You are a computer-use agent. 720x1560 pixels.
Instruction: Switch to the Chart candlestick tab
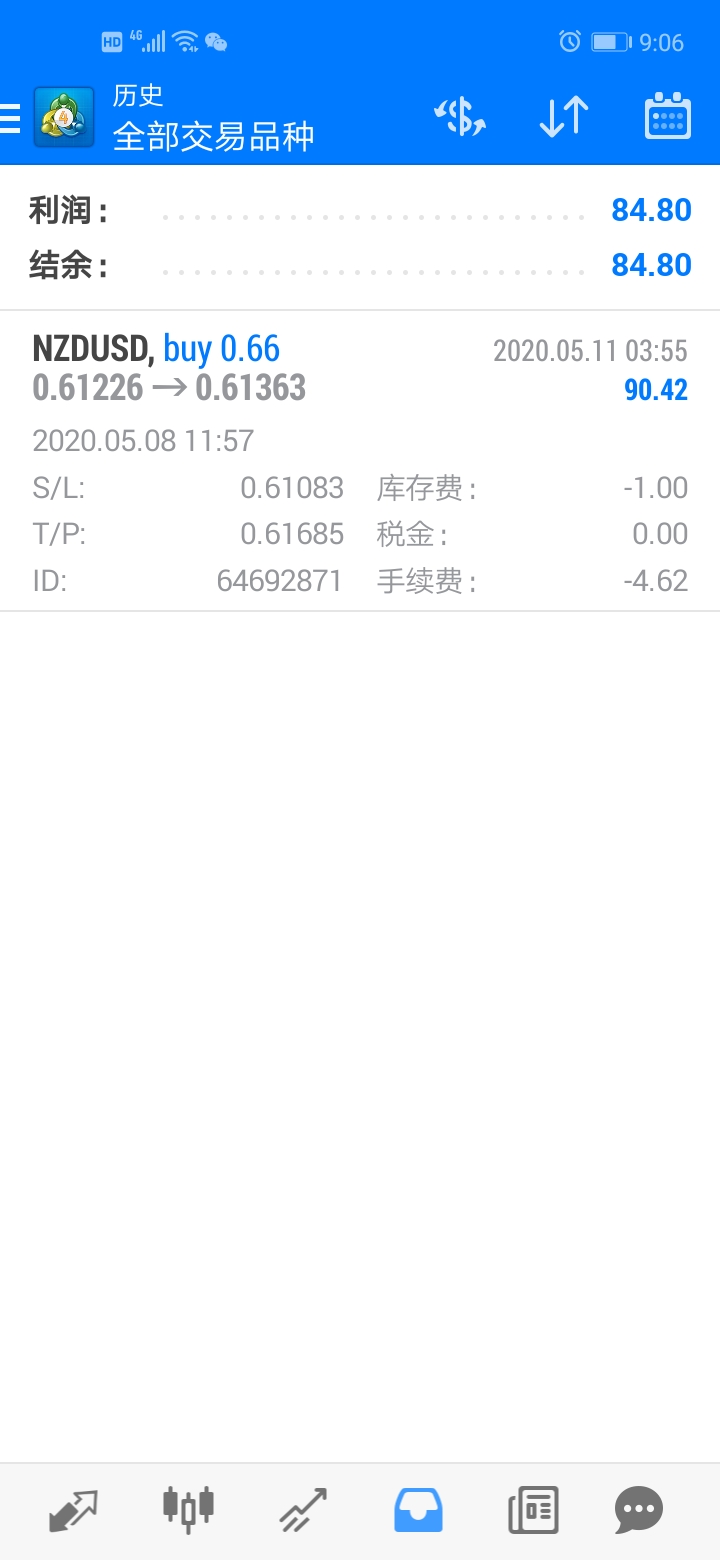pos(188,1508)
